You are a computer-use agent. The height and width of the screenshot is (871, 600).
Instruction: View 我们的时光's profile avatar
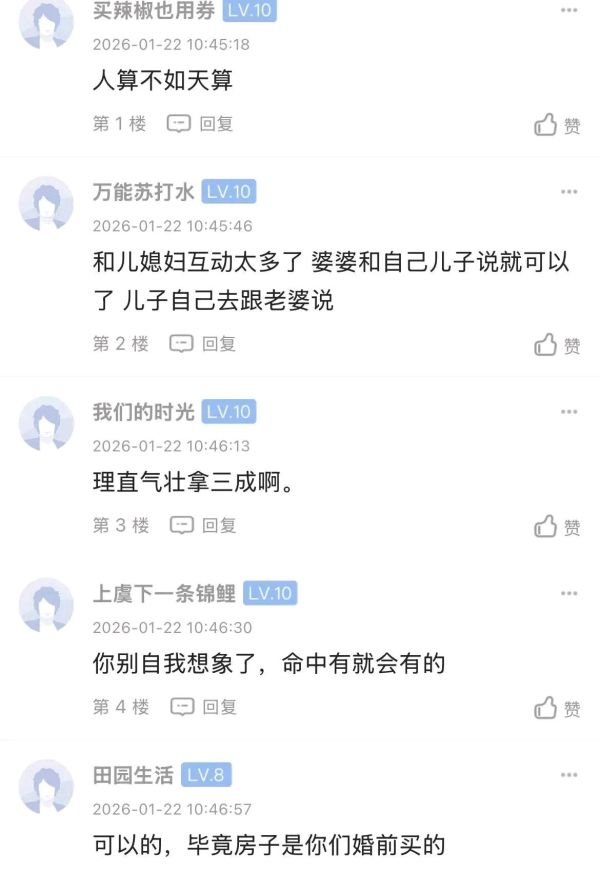[46, 424]
